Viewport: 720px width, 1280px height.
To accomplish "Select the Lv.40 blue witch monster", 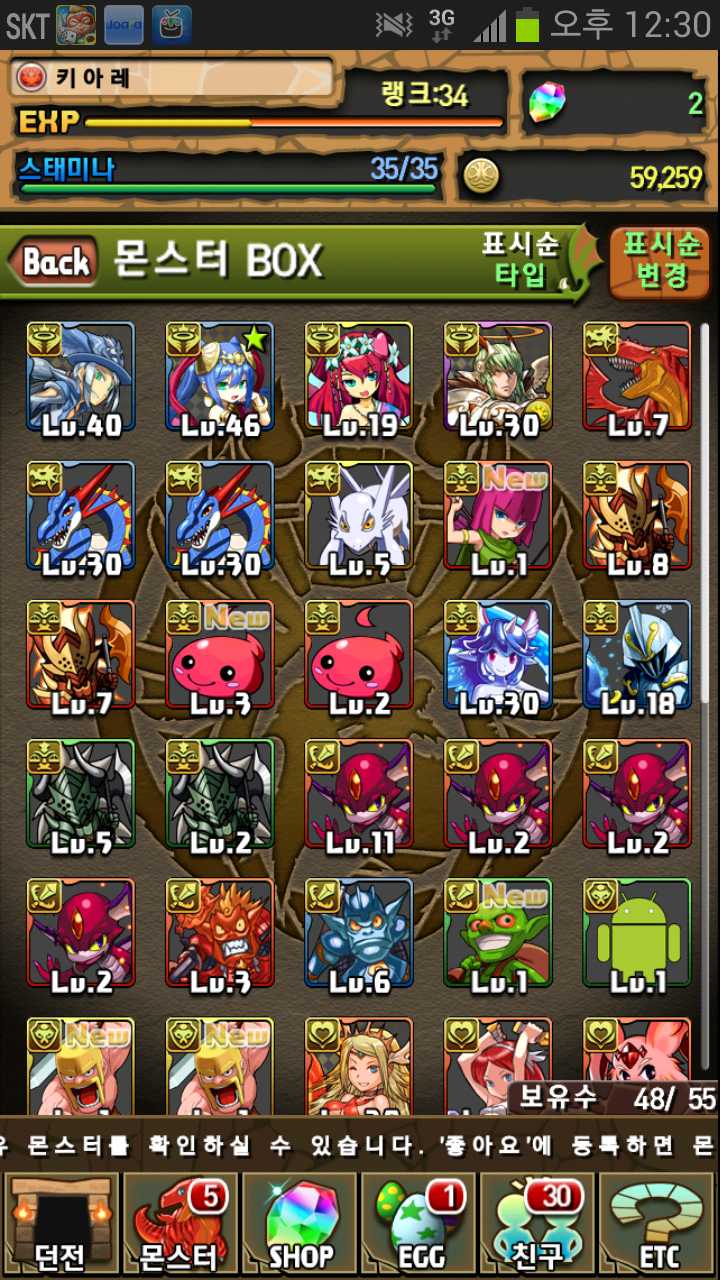I will click(81, 378).
